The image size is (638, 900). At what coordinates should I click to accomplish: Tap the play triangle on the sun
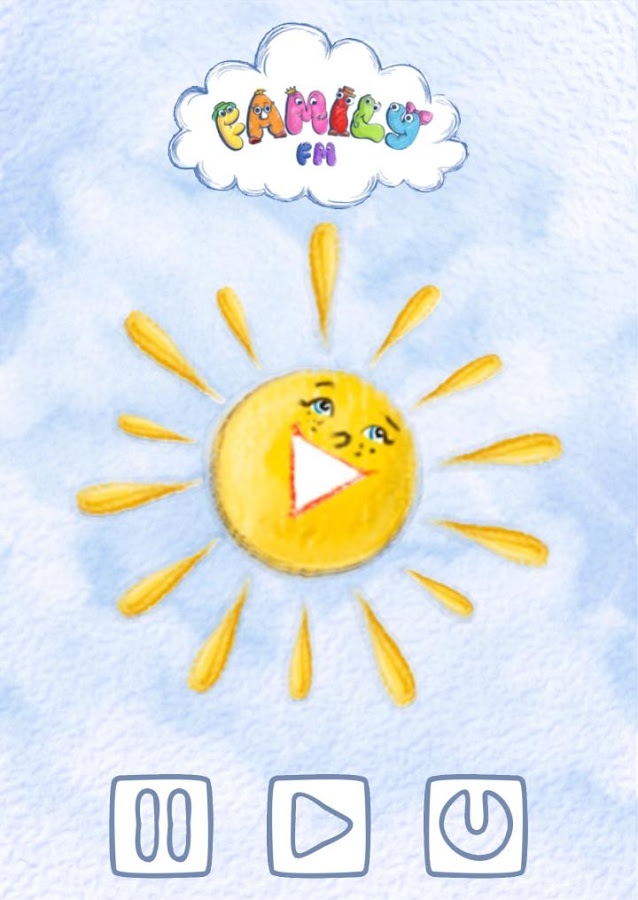point(322,473)
